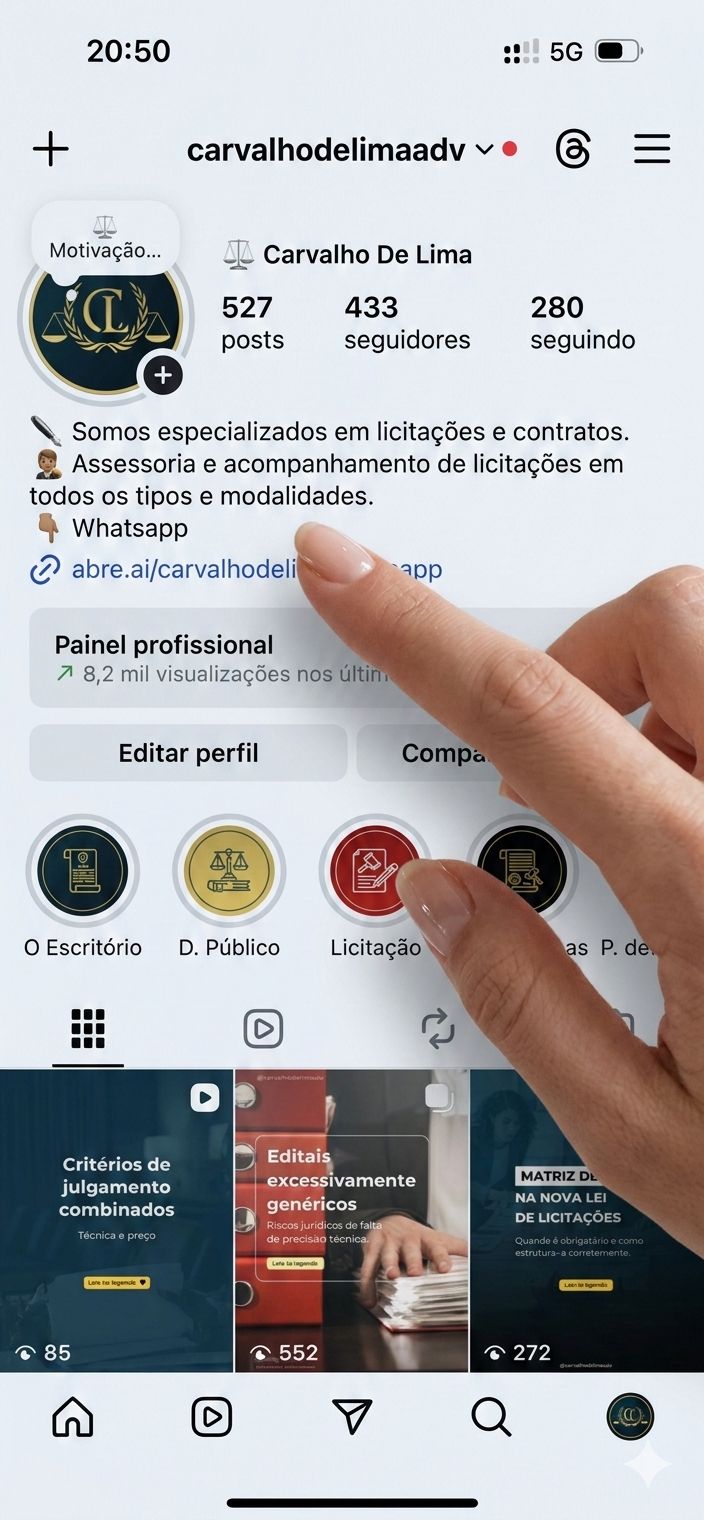Add a story via the profile picture plus
Screen dimensions: 704x1520
coord(163,376)
